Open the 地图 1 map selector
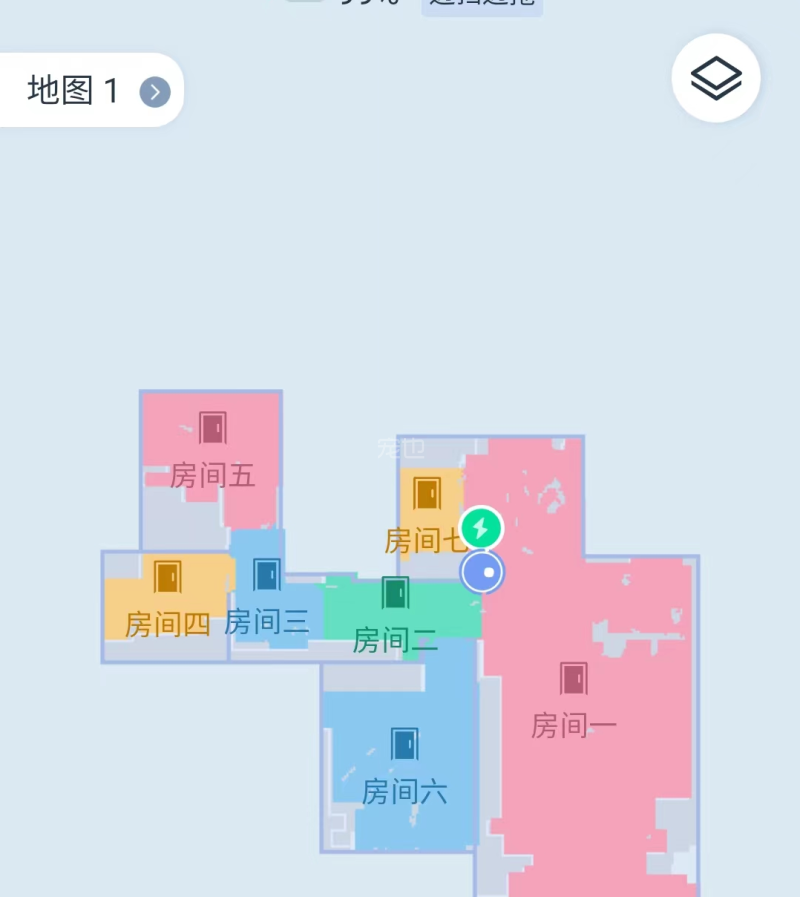This screenshot has height=897, width=800. [90, 91]
